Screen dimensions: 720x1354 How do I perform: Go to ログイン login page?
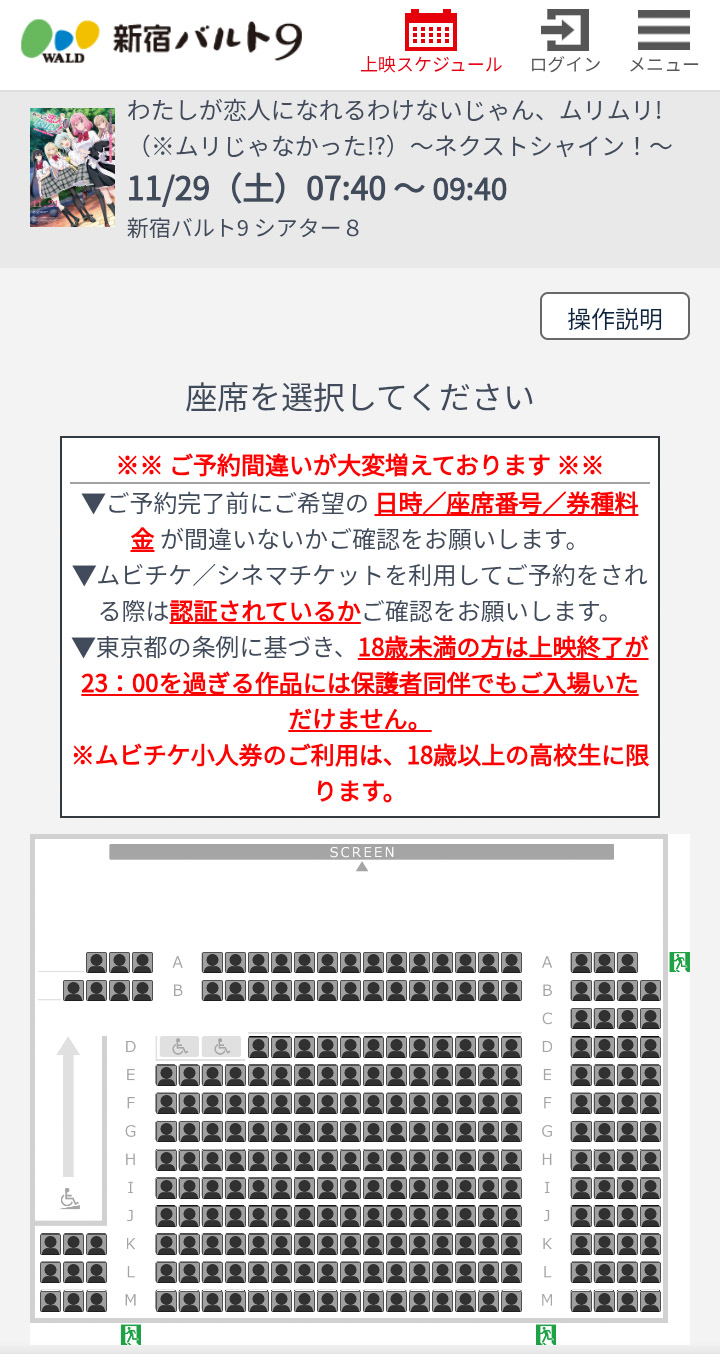coord(565,42)
